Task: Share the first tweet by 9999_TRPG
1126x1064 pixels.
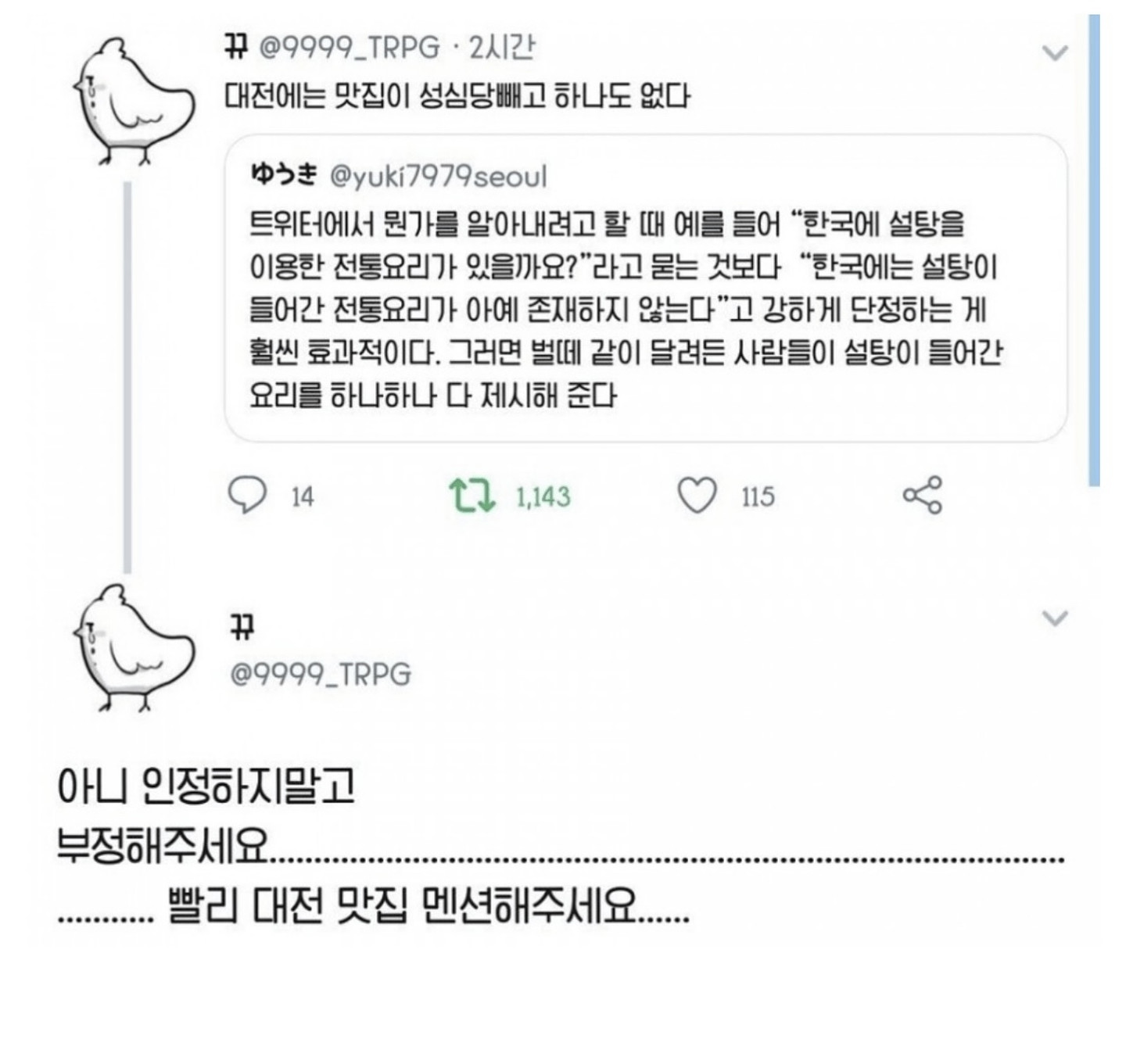Action: click(x=923, y=495)
